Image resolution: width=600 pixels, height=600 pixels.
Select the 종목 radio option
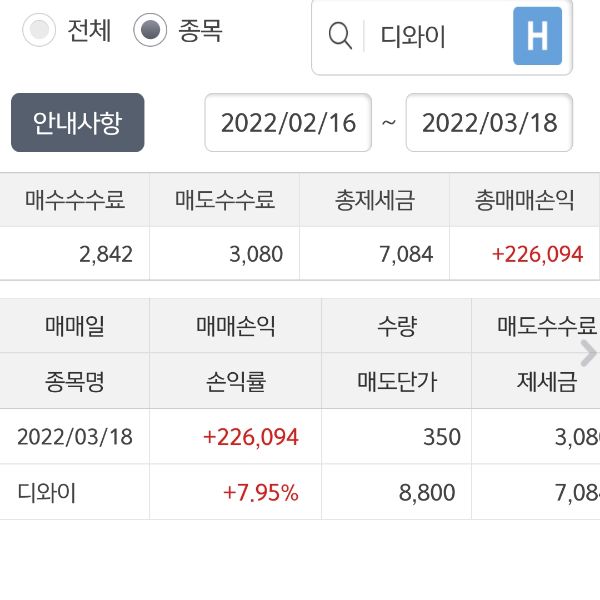[150, 30]
